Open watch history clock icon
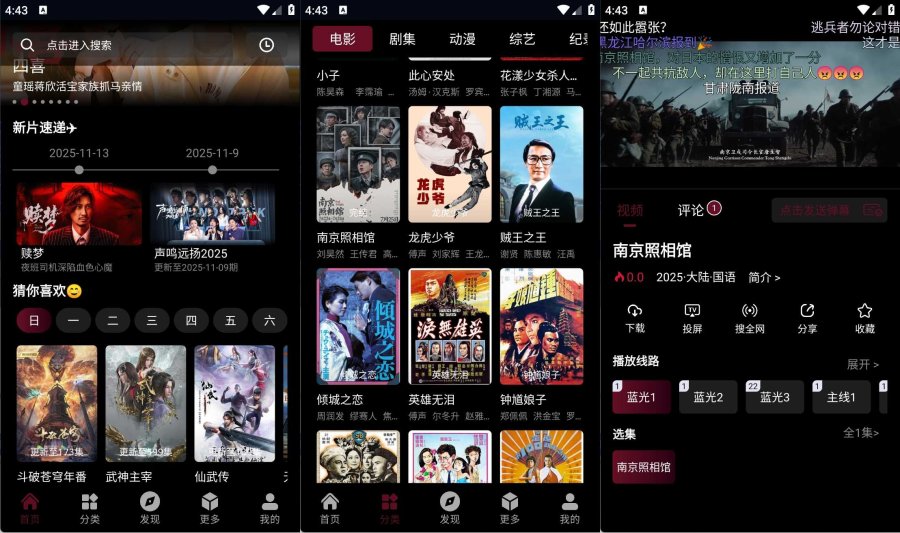 [x=266, y=45]
